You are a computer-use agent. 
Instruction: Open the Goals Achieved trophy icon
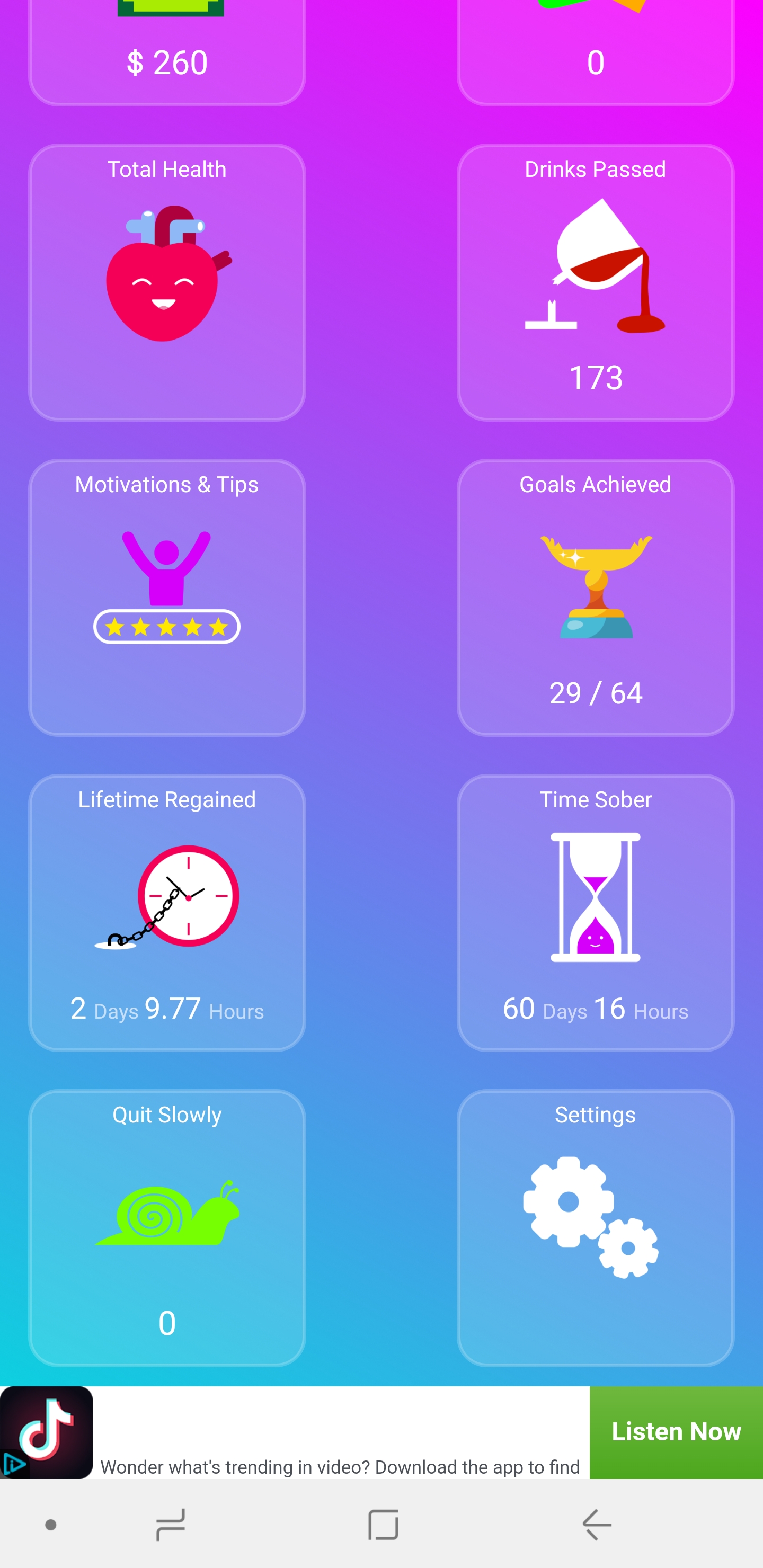click(x=596, y=587)
